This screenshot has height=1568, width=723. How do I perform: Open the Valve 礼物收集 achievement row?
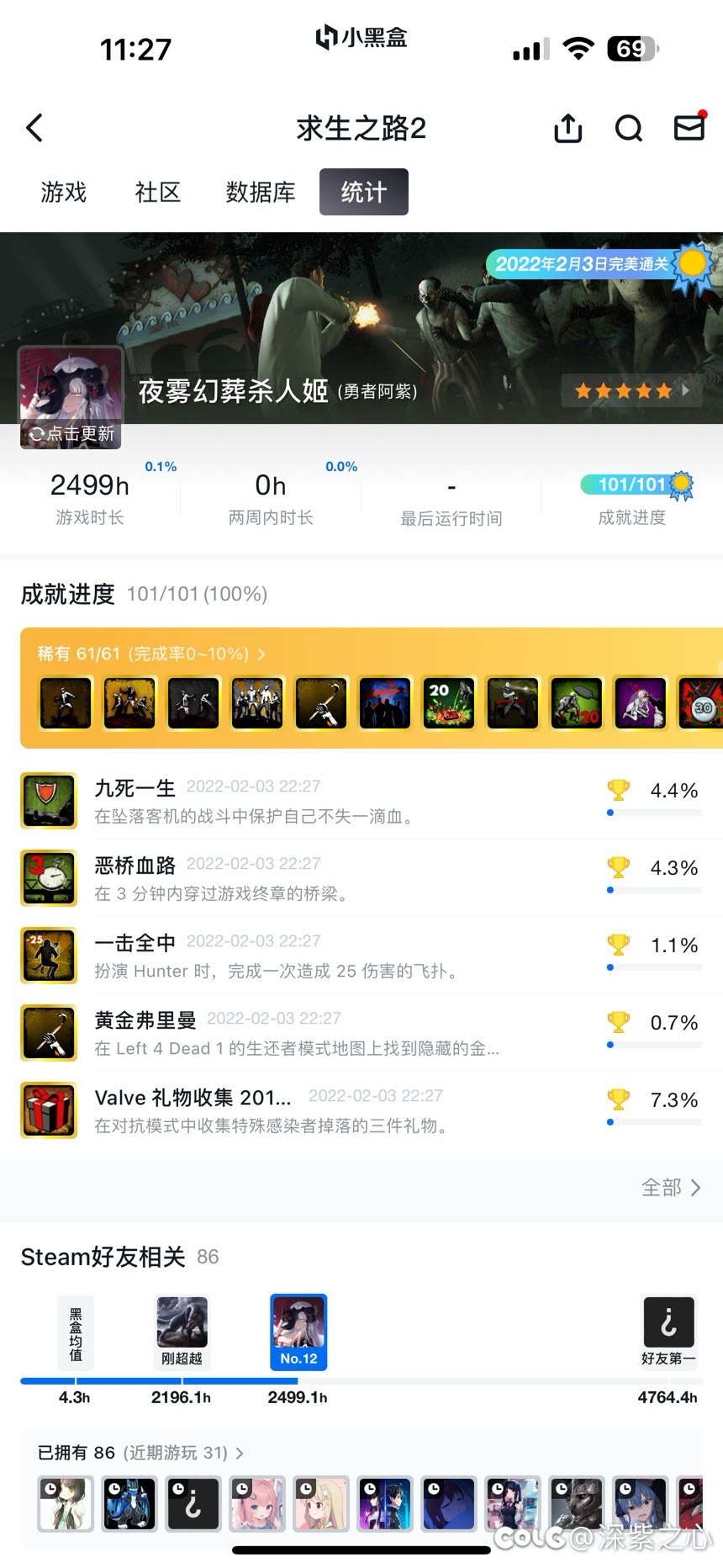coord(361,1110)
